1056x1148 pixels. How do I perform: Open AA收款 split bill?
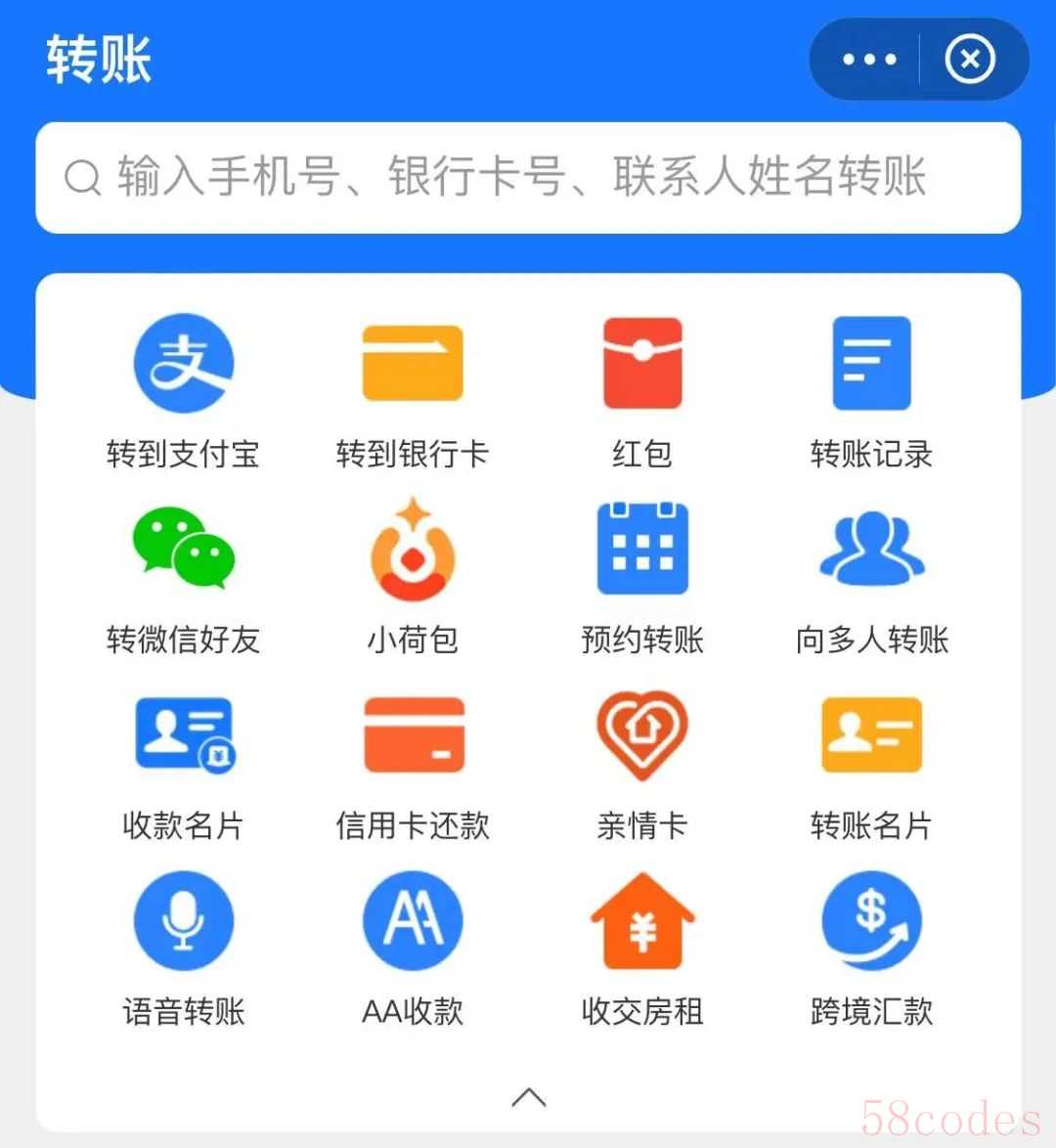(x=412, y=921)
